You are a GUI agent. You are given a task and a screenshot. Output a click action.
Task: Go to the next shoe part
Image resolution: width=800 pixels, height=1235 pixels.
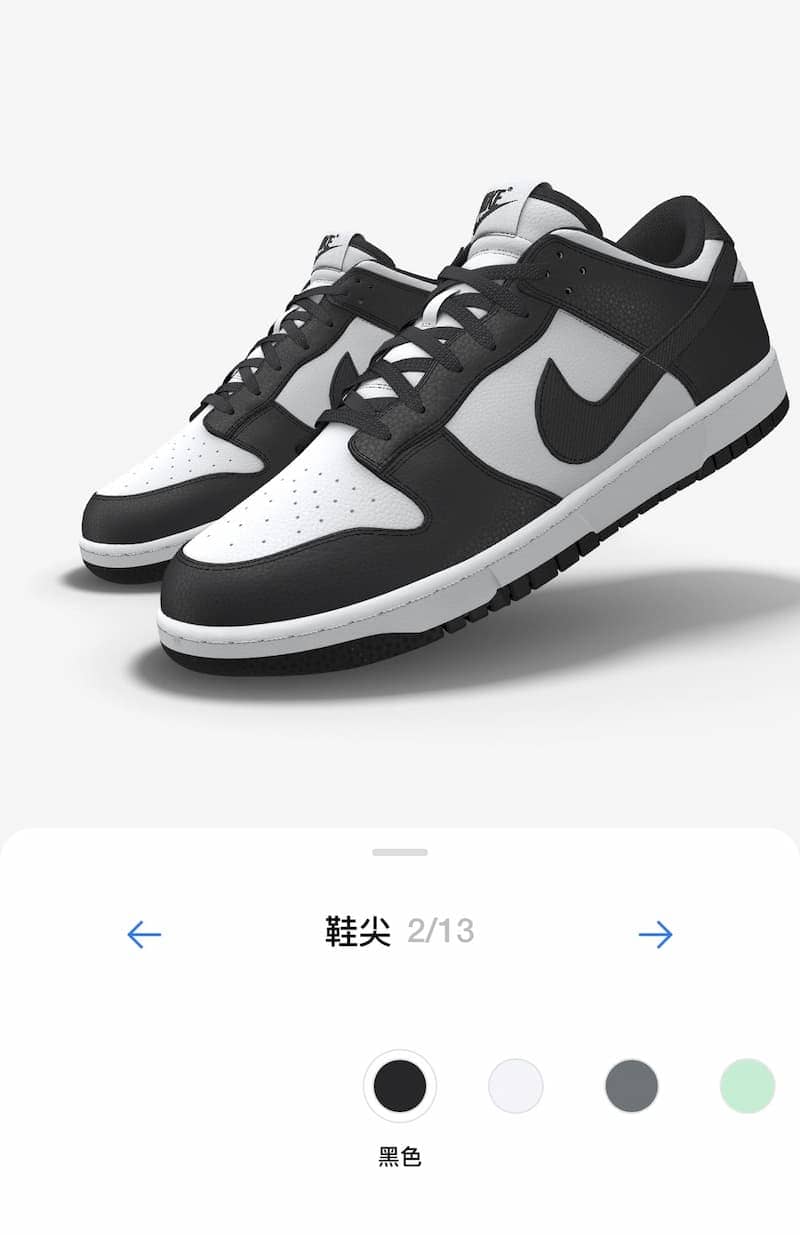tap(655, 935)
